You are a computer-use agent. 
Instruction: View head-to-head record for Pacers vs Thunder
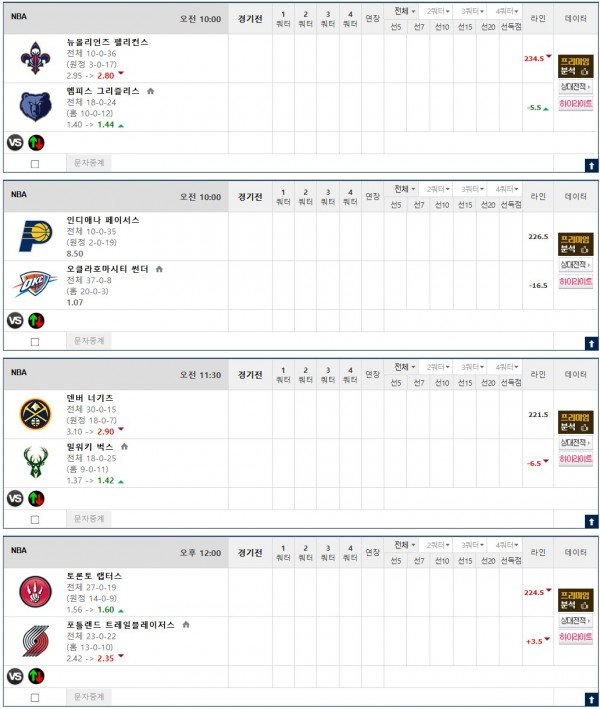click(x=575, y=265)
